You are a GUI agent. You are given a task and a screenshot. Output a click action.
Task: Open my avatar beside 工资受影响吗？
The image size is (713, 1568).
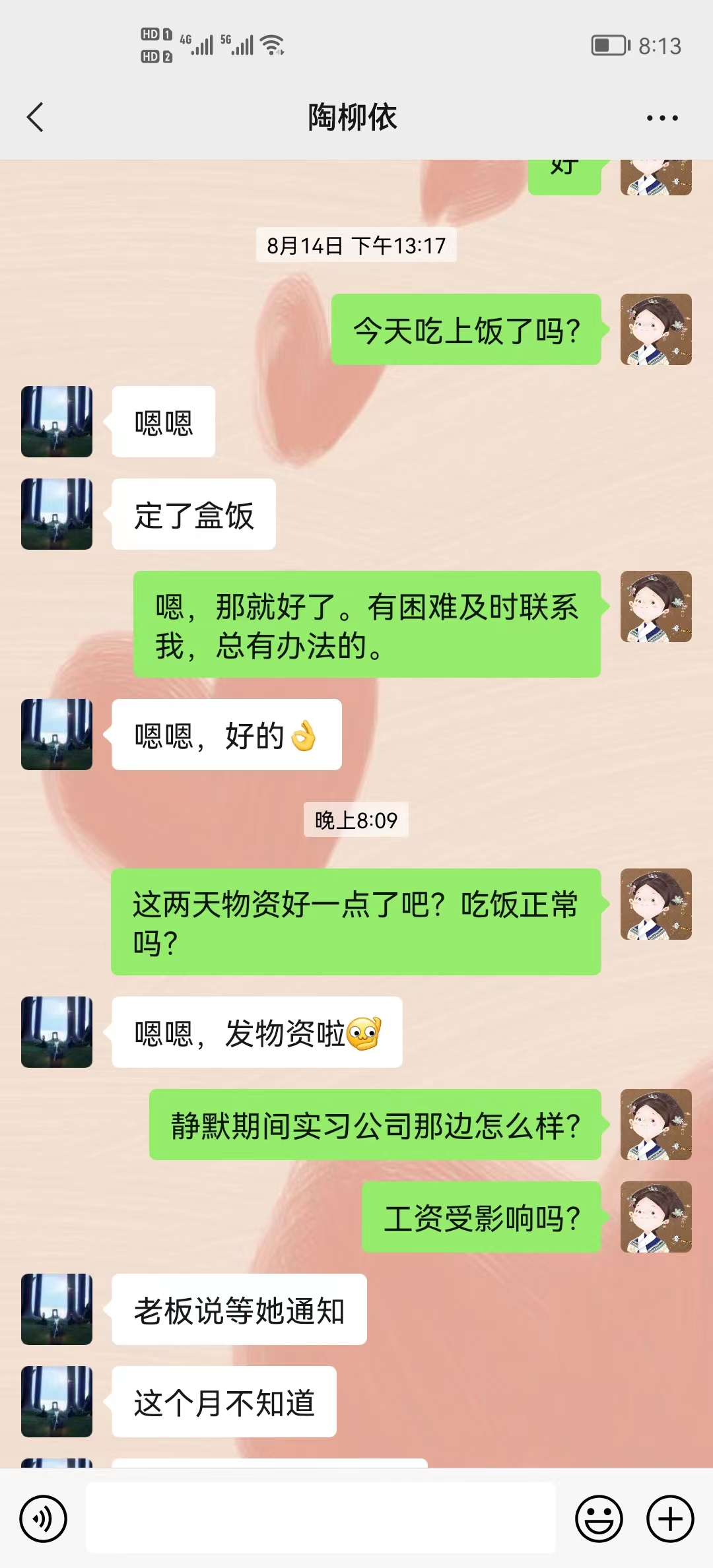coord(656,1217)
